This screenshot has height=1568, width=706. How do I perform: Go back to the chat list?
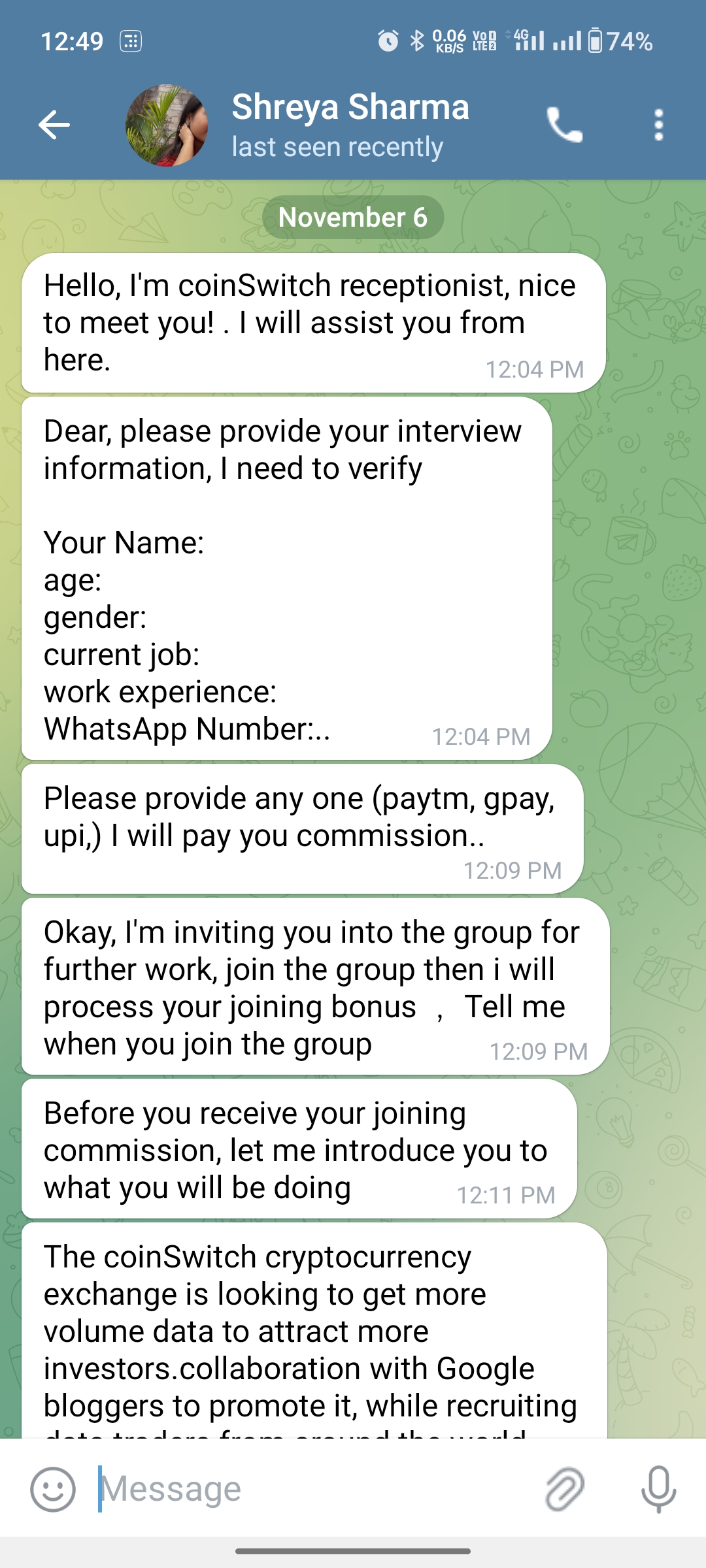pos(54,125)
